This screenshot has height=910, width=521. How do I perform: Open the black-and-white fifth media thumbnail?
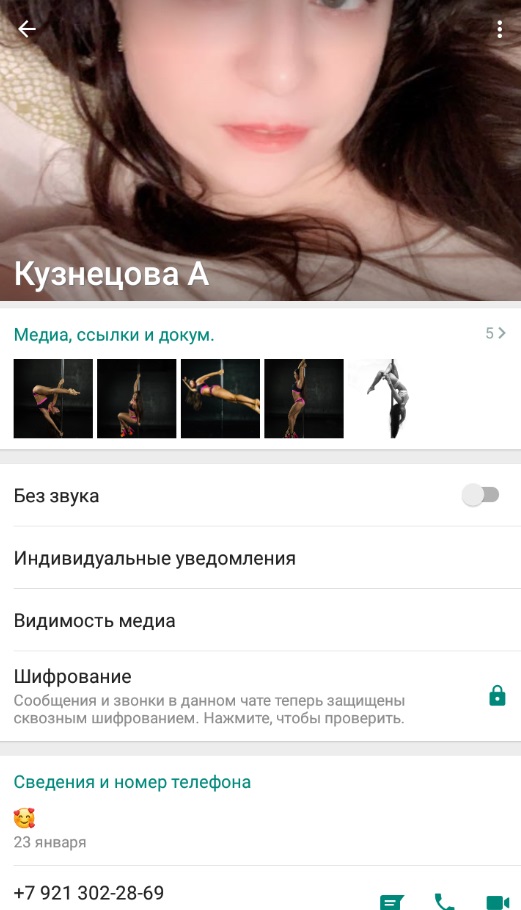pos(388,398)
